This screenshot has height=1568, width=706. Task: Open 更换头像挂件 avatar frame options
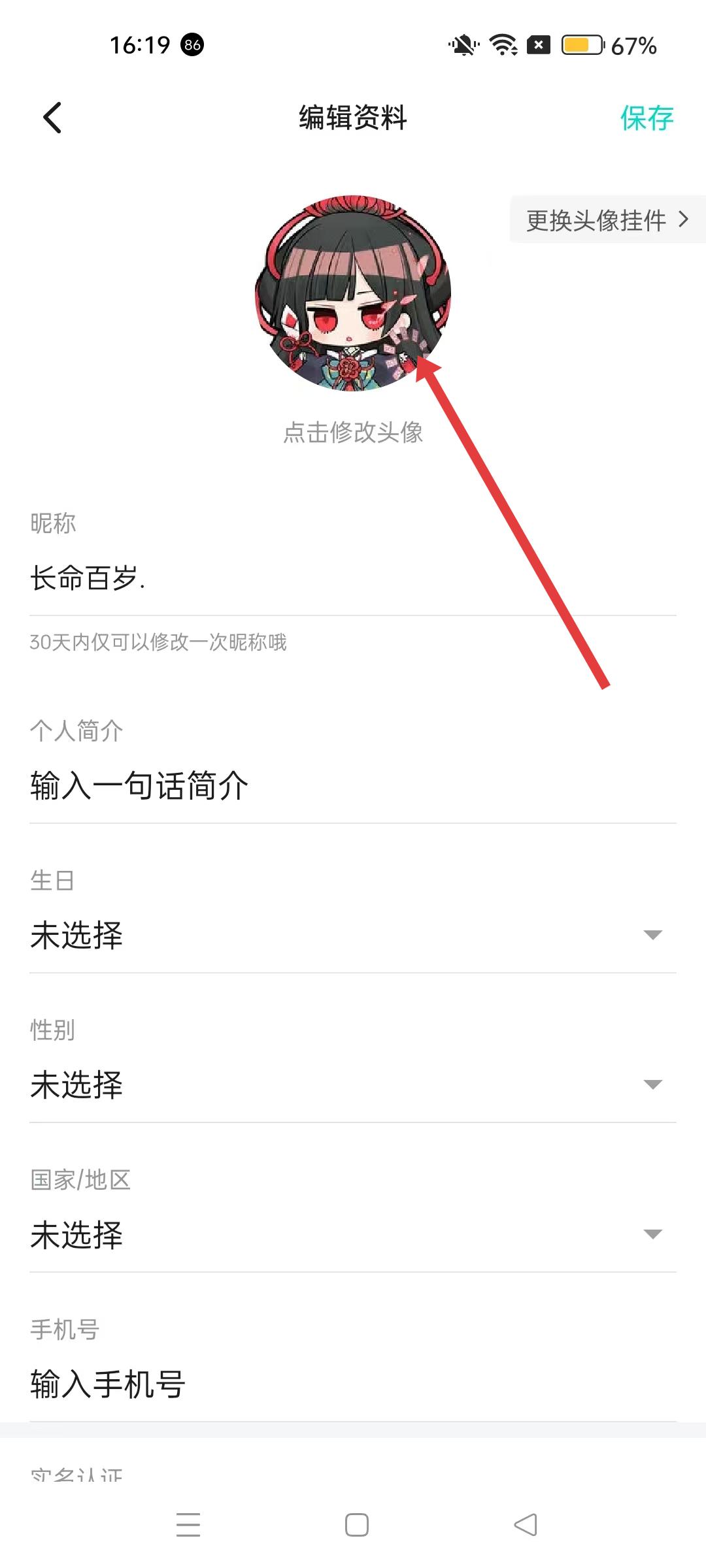607,220
